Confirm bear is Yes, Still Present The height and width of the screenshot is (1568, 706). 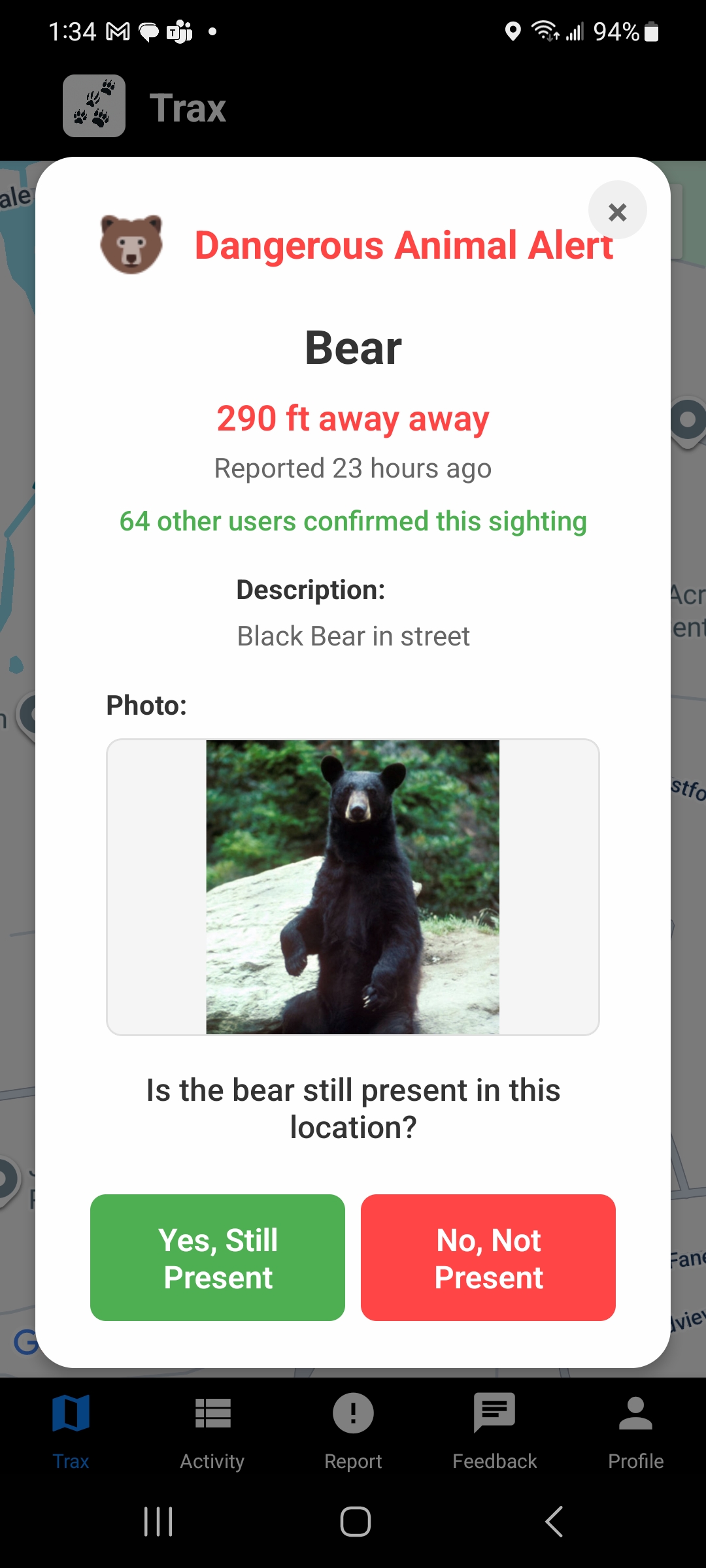[x=218, y=1258]
